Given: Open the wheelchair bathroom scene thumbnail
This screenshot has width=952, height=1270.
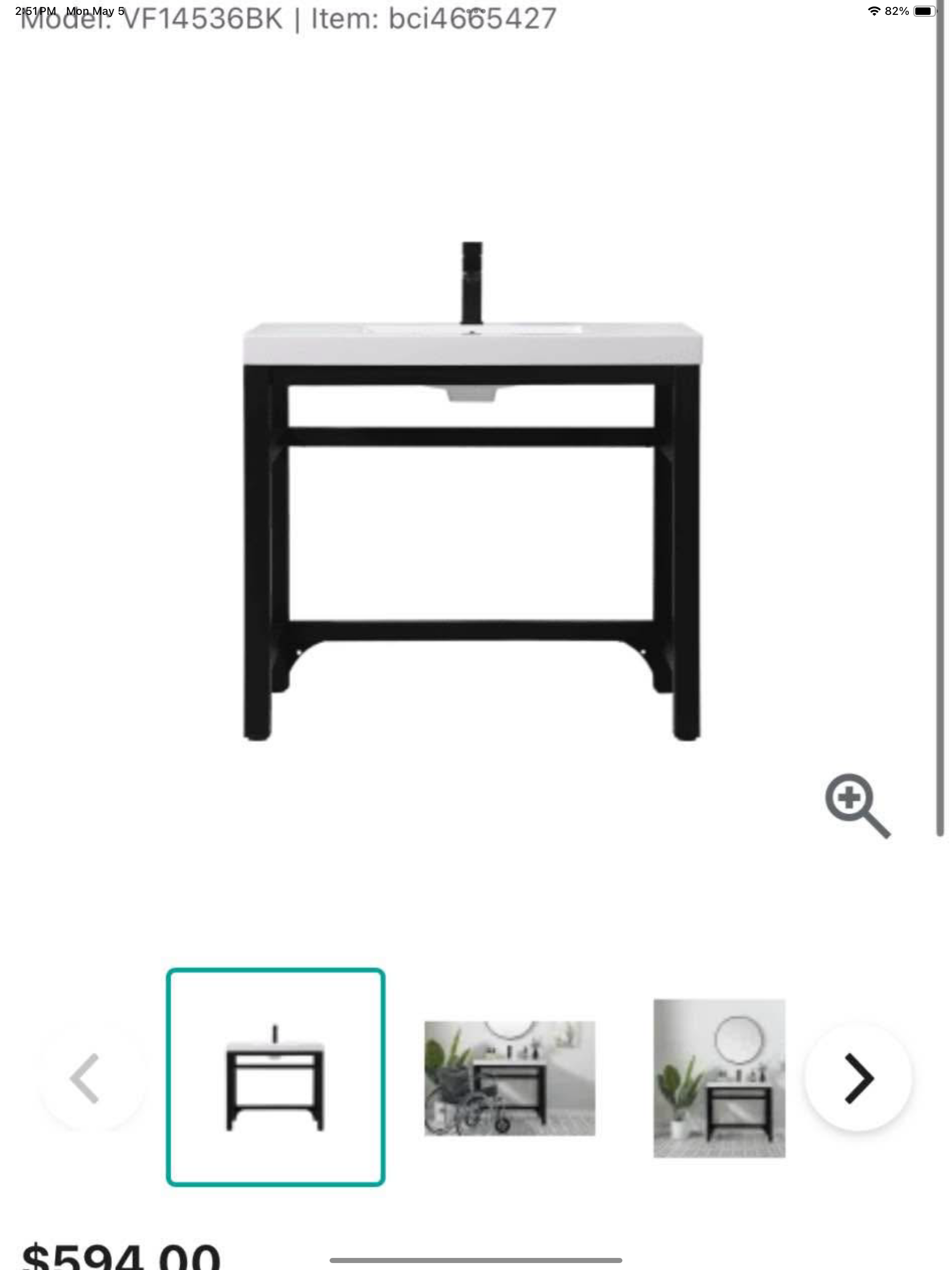Looking at the screenshot, I should (509, 1078).
